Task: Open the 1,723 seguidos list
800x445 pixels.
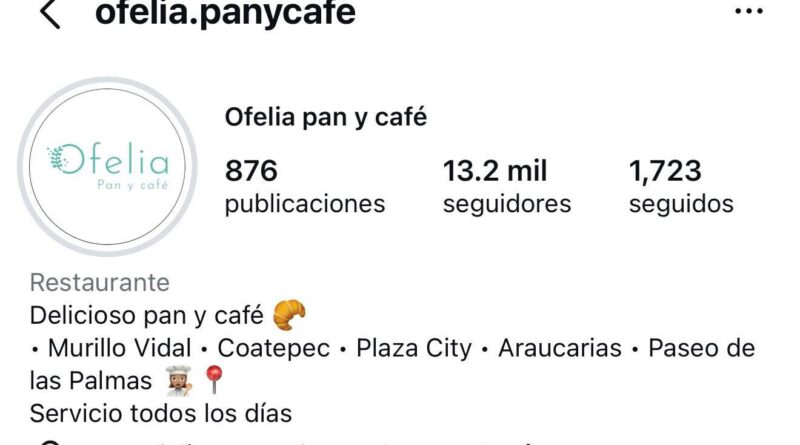Action: pos(680,187)
